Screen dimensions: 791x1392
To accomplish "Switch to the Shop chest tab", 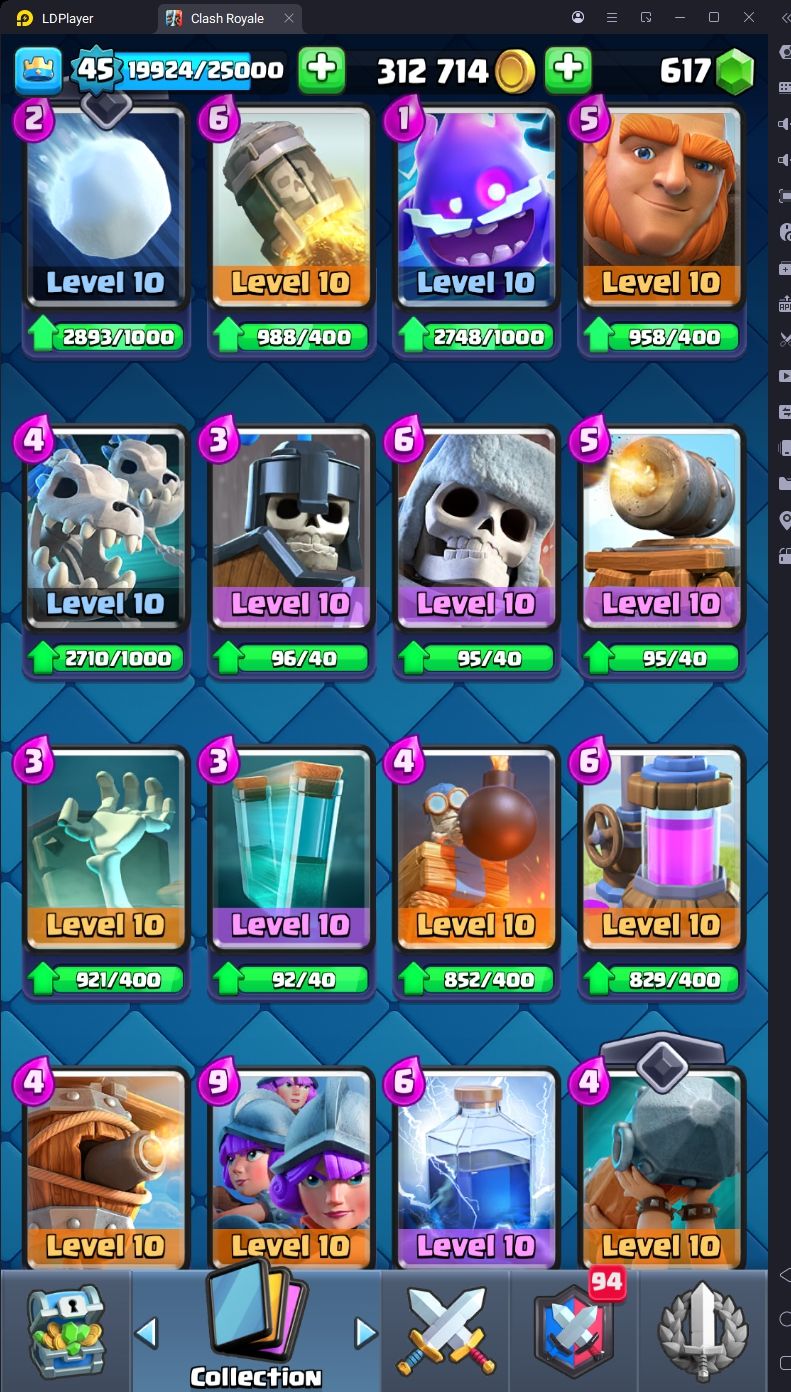I will [66, 1330].
